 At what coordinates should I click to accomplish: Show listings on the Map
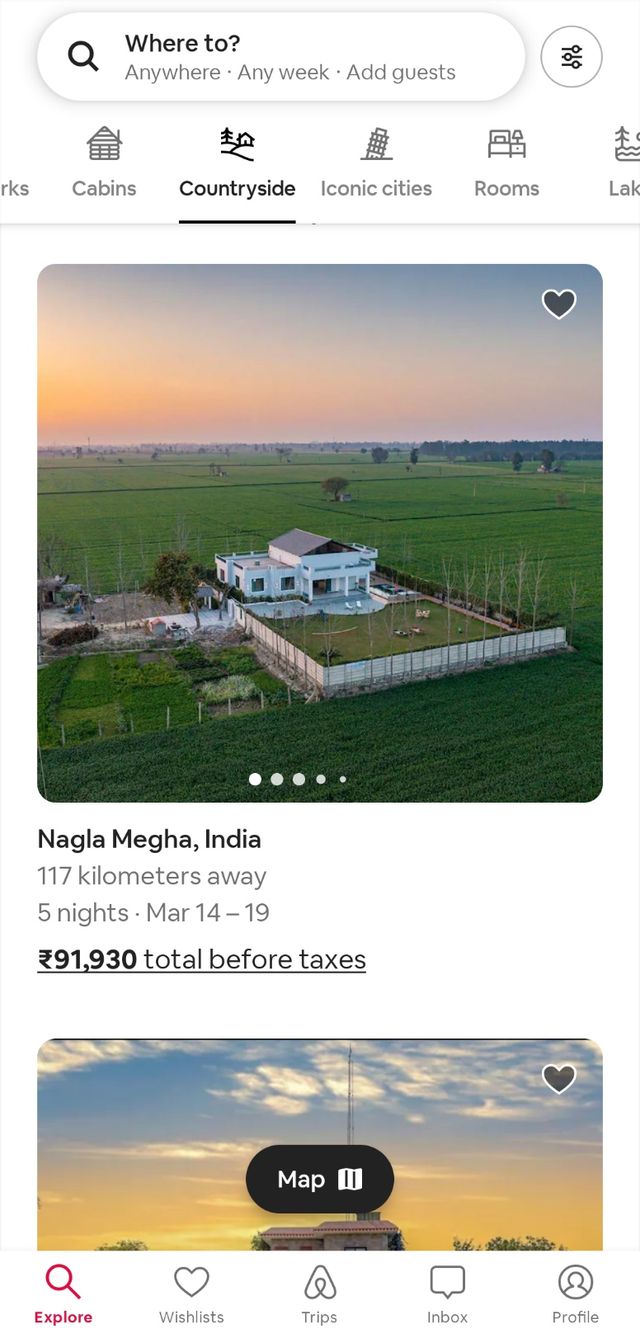tap(320, 1180)
